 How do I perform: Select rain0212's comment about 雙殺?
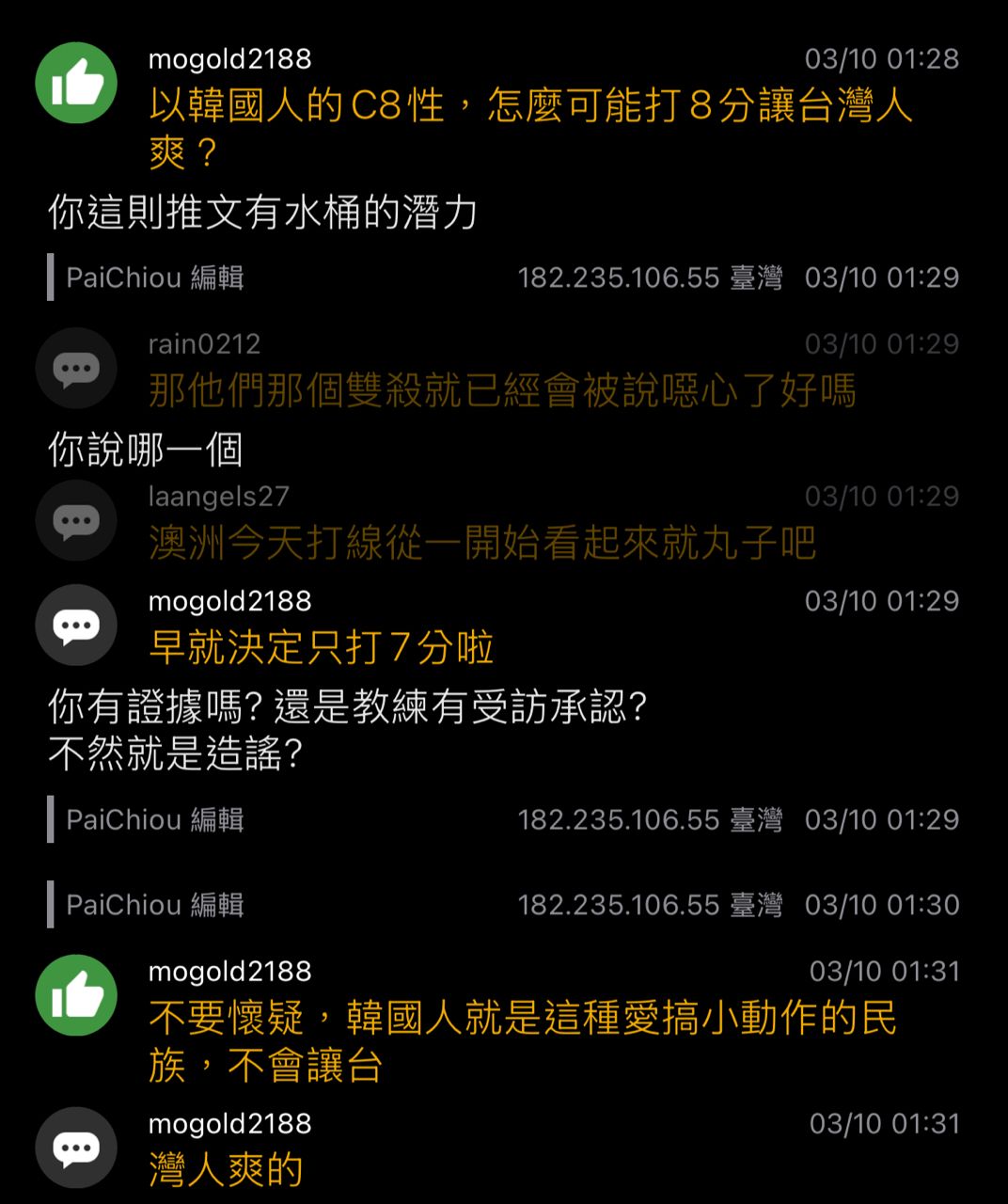coord(502,390)
